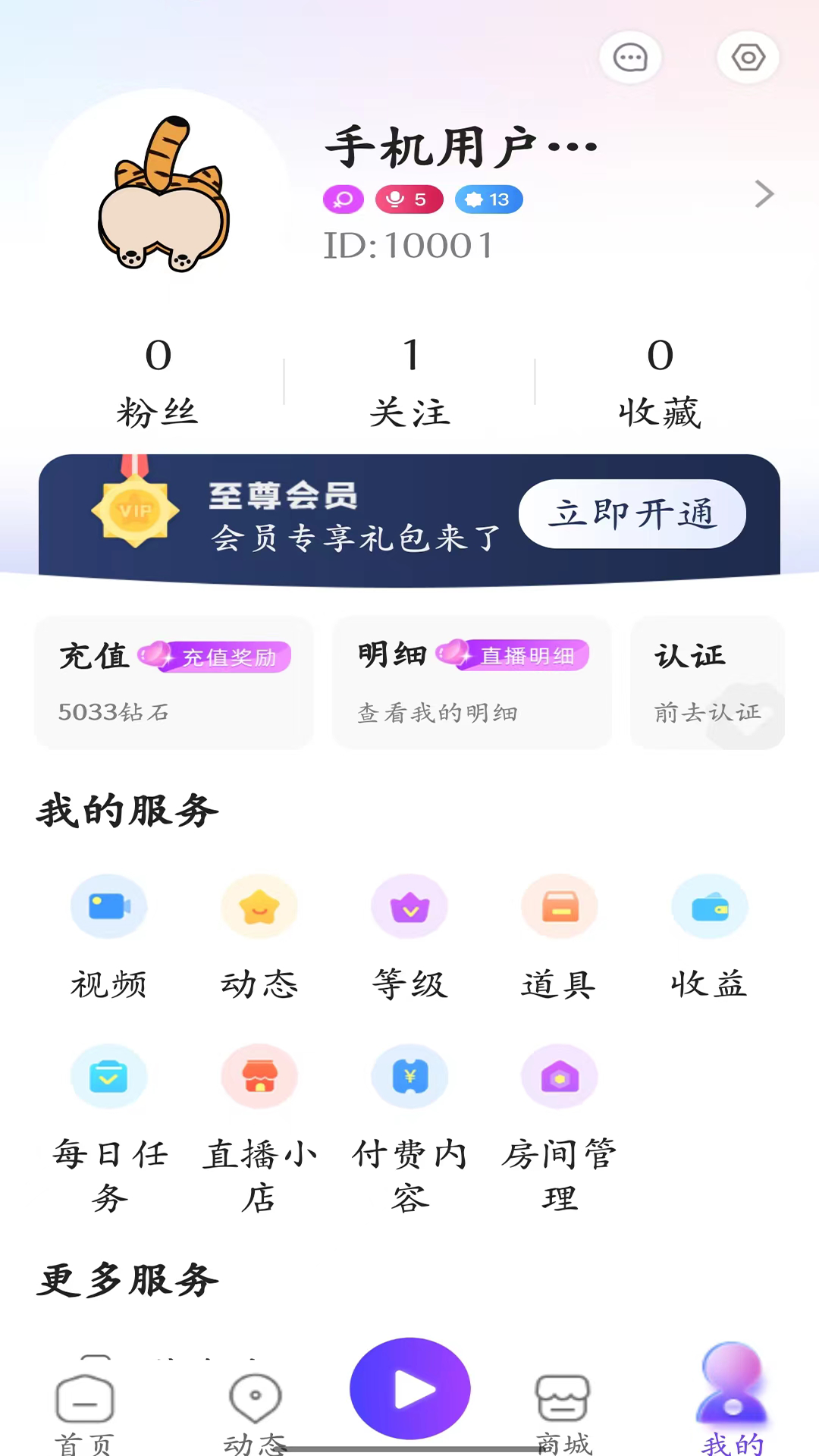This screenshot has height=1456, width=819.
Task: Open profile details via the arrow chevron
Action: pyautogui.click(x=764, y=194)
